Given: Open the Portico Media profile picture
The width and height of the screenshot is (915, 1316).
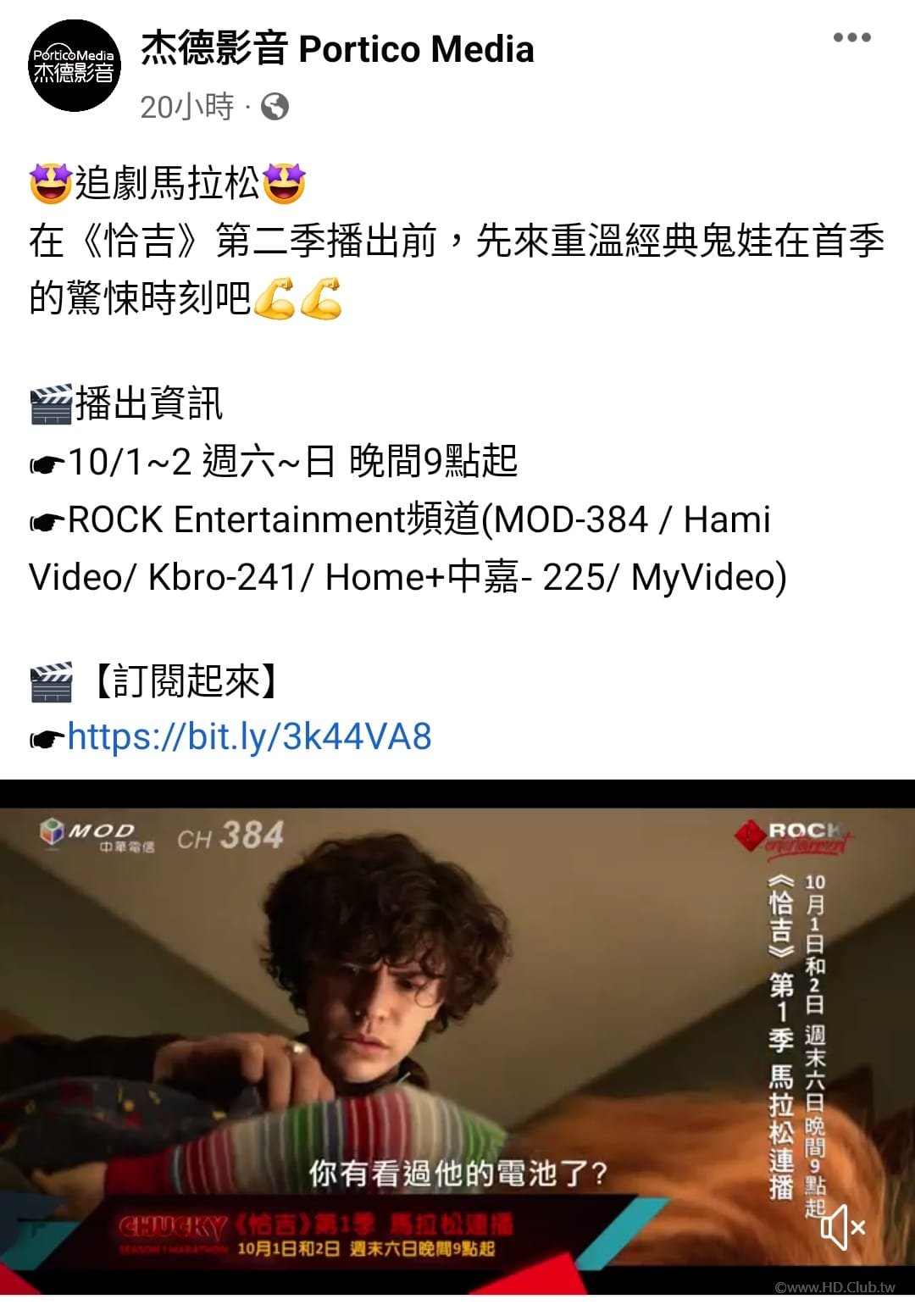Looking at the screenshot, I should coord(75,66).
